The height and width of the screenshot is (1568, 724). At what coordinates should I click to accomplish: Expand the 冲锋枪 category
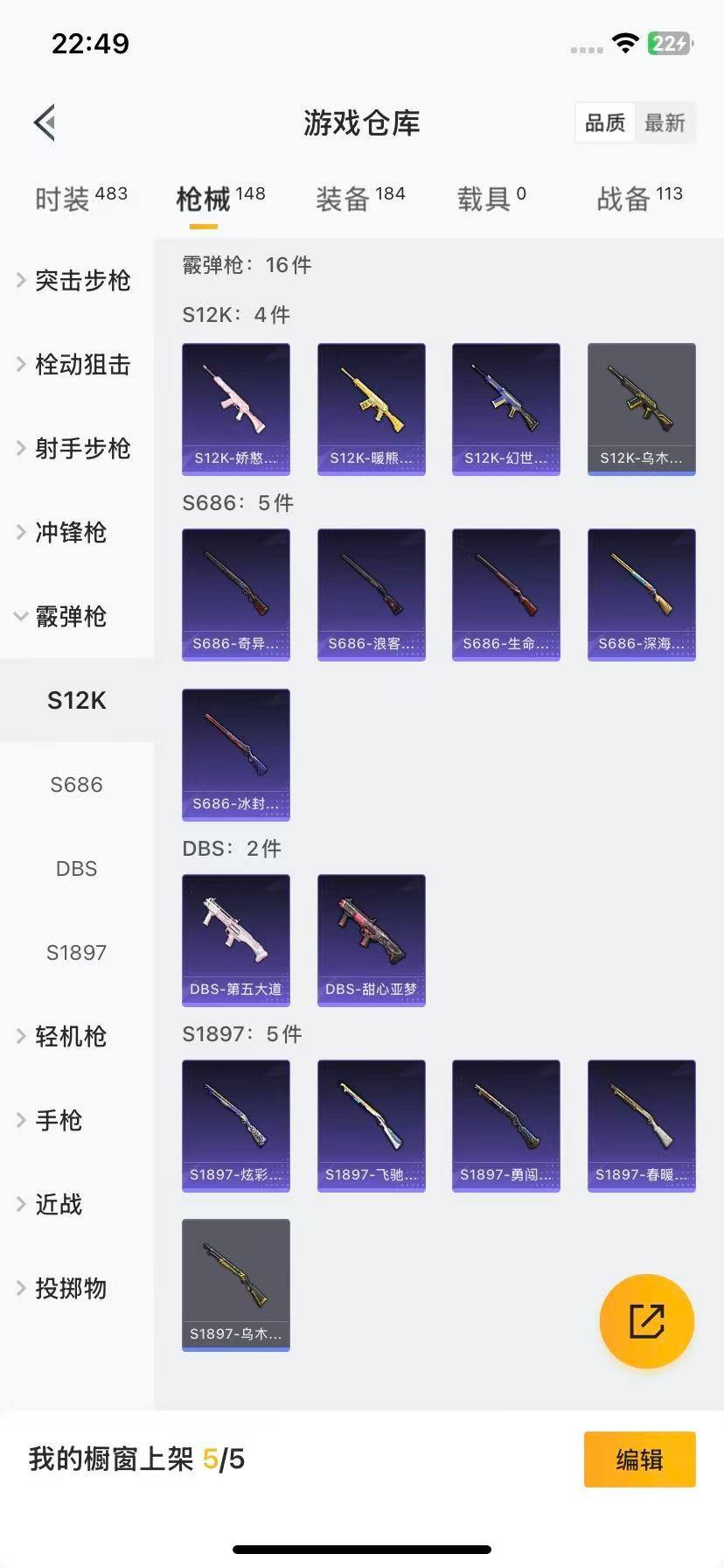70,533
